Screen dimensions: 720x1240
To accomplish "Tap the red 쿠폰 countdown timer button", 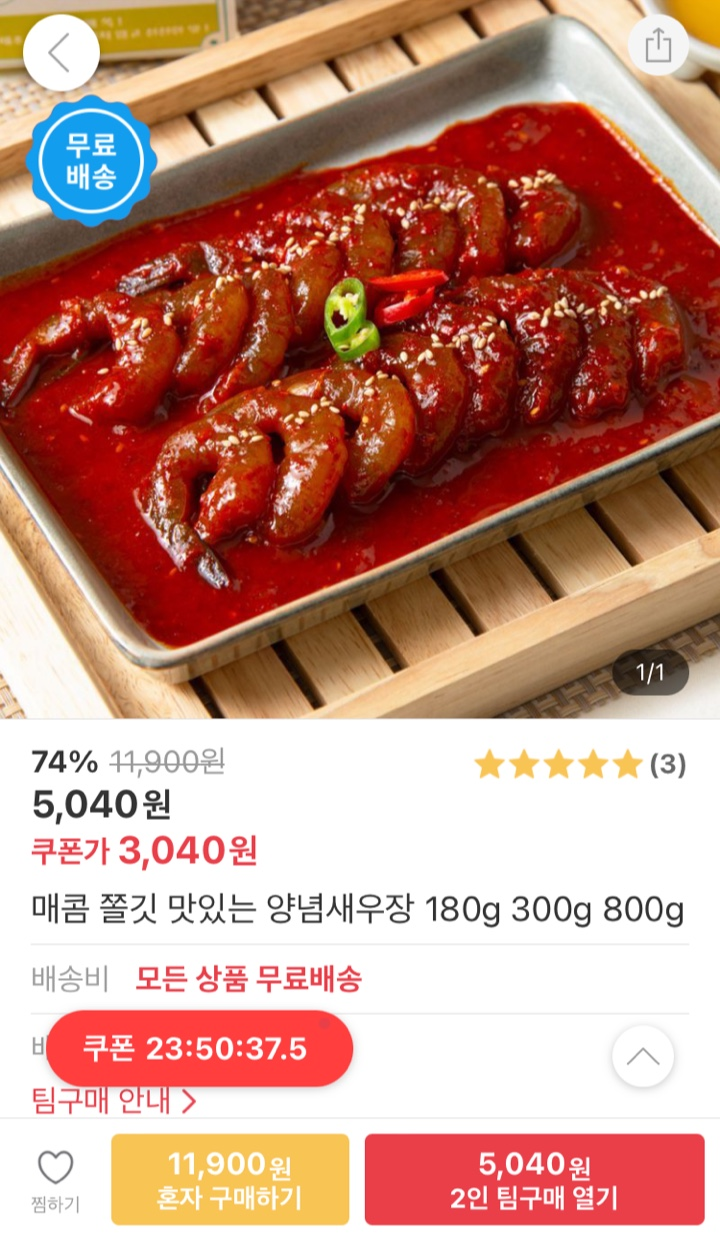I will 199,1048.
